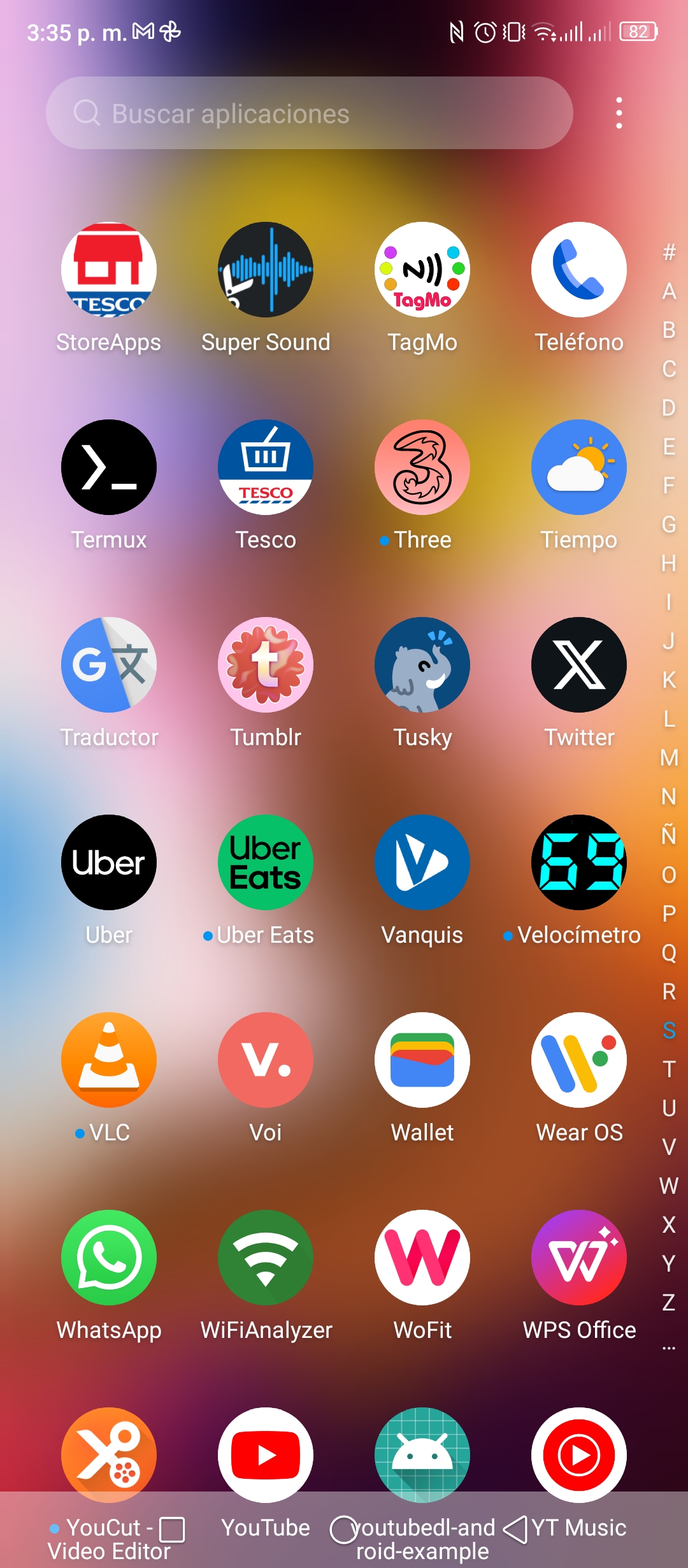Tap the Buscar aplicaciones search field
Viewport: 688px width, 1568px height.
click(x=310, y=113)
